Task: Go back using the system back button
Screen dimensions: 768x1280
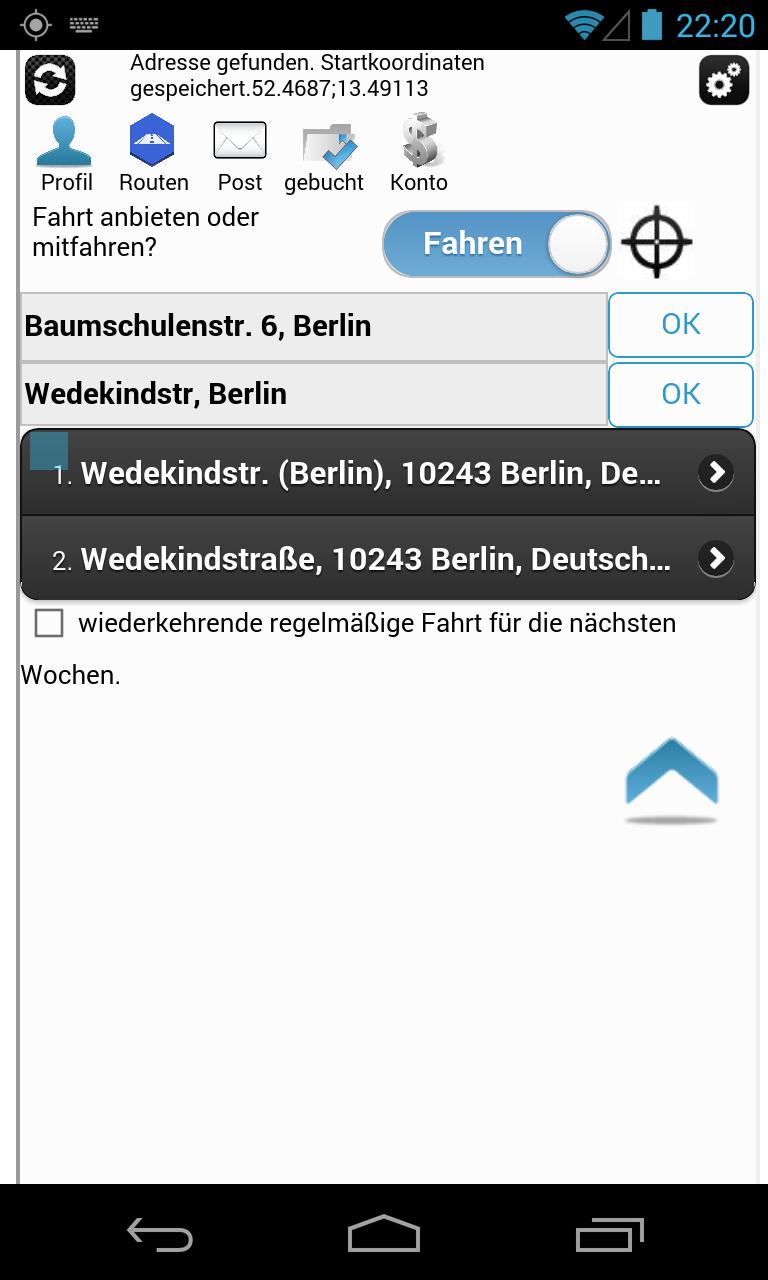Action: point(160,1235)
